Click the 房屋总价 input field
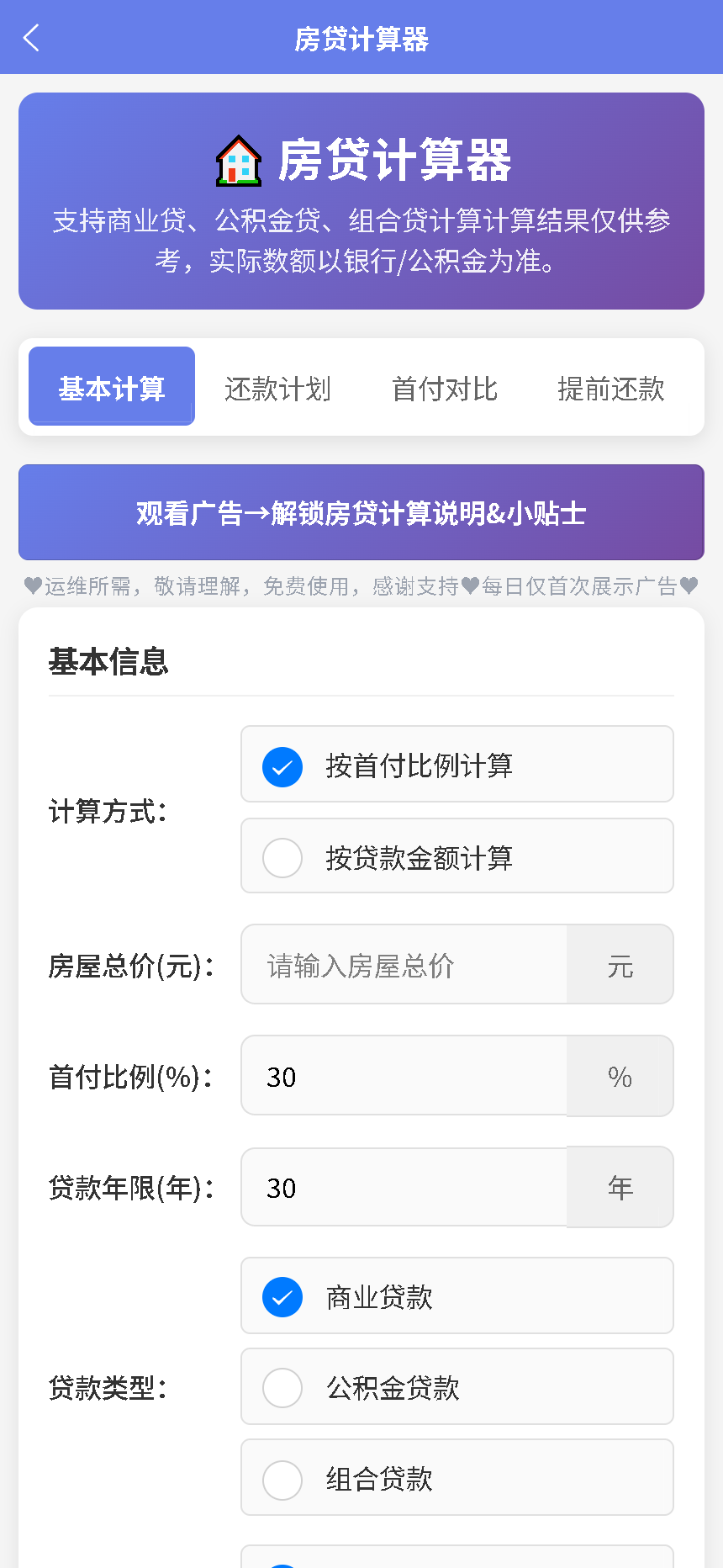 coord(404,964)
